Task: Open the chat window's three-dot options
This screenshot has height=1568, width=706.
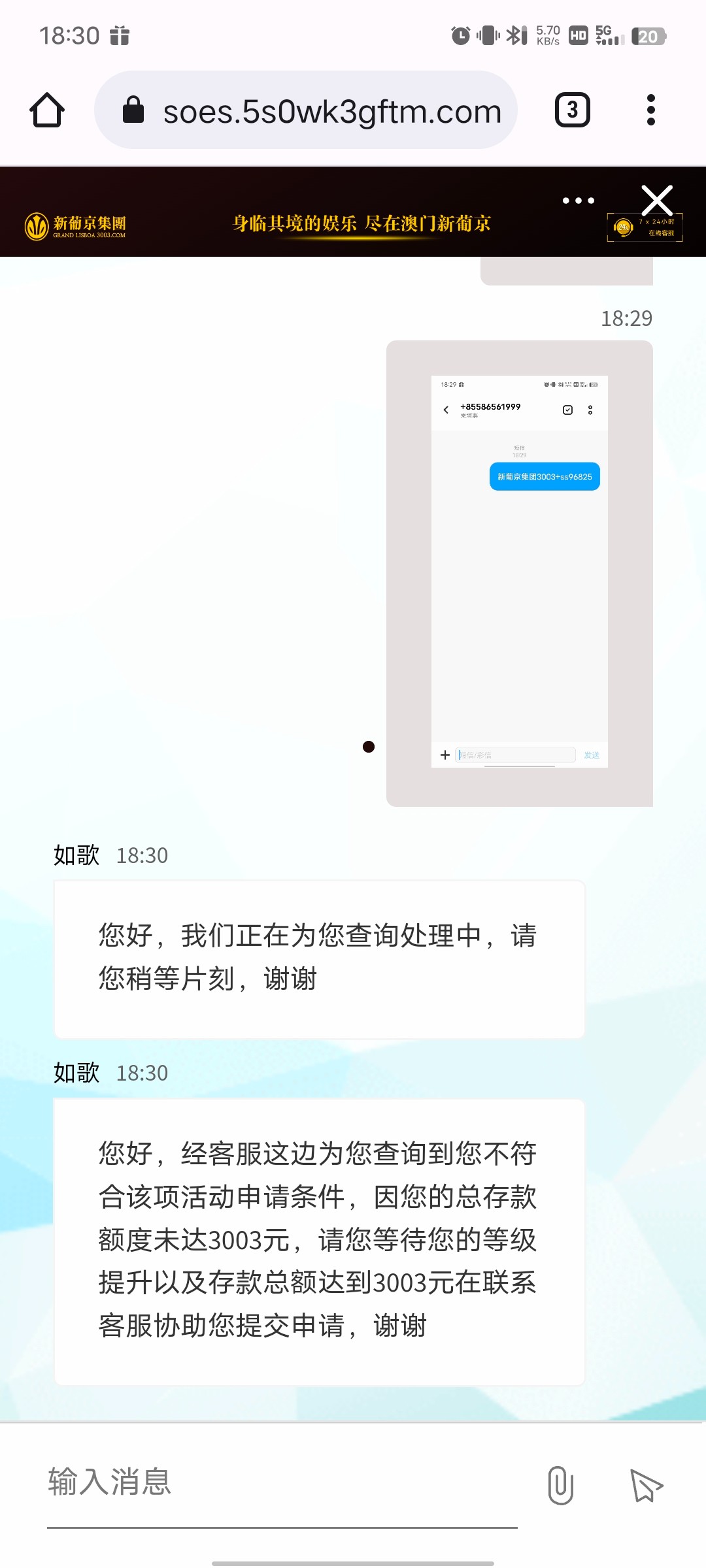Action: (x=579, y=201)
